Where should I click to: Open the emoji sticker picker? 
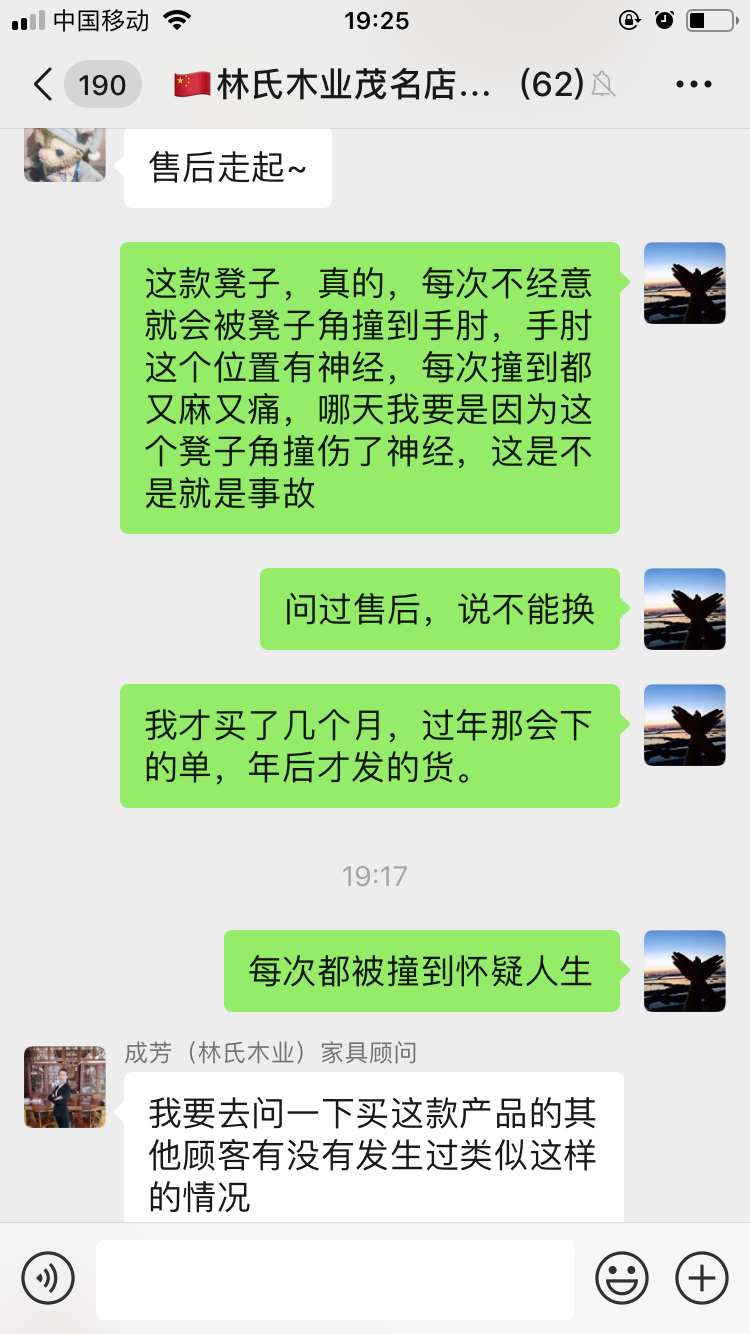click(621, 1278)
